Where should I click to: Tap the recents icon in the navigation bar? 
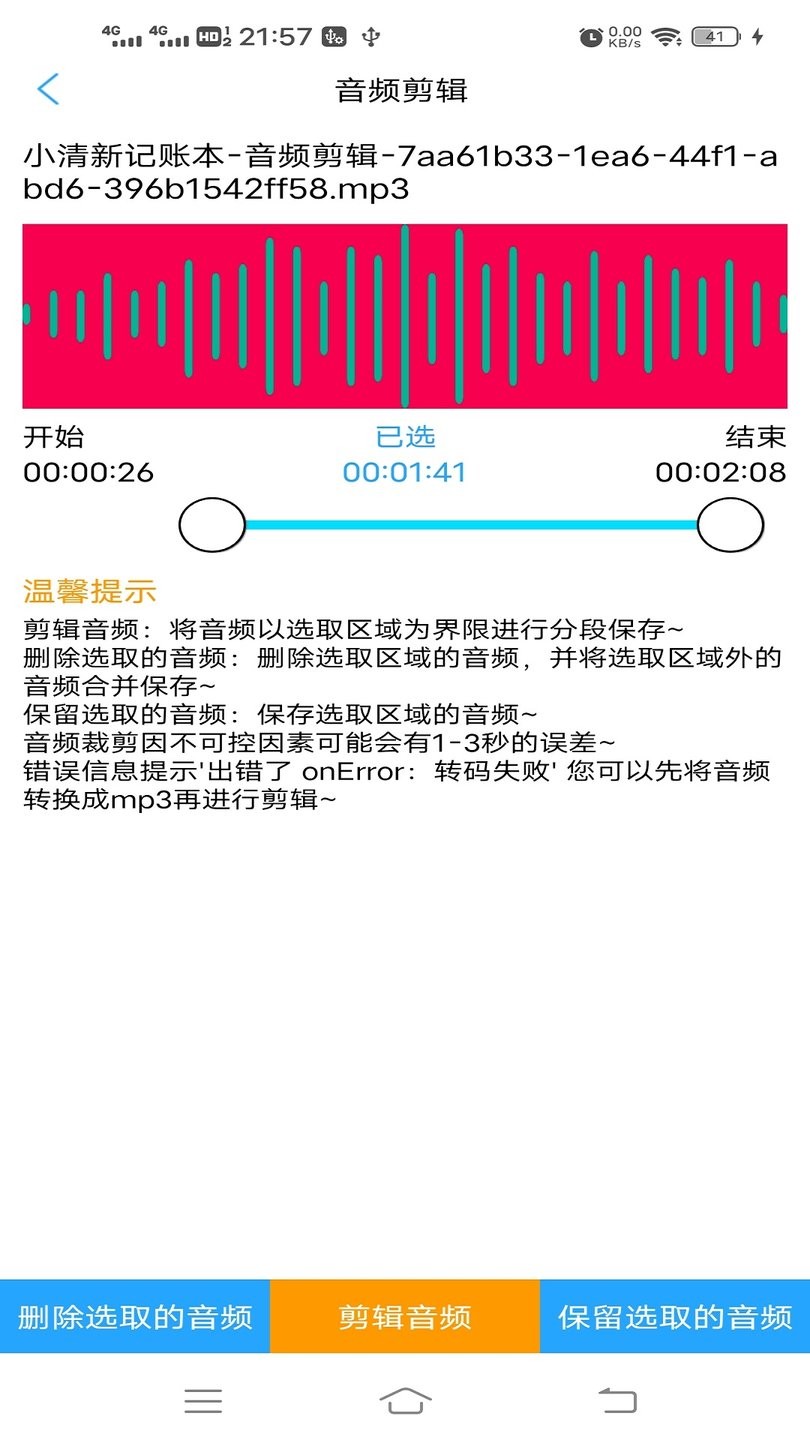tap(202, 1400)
